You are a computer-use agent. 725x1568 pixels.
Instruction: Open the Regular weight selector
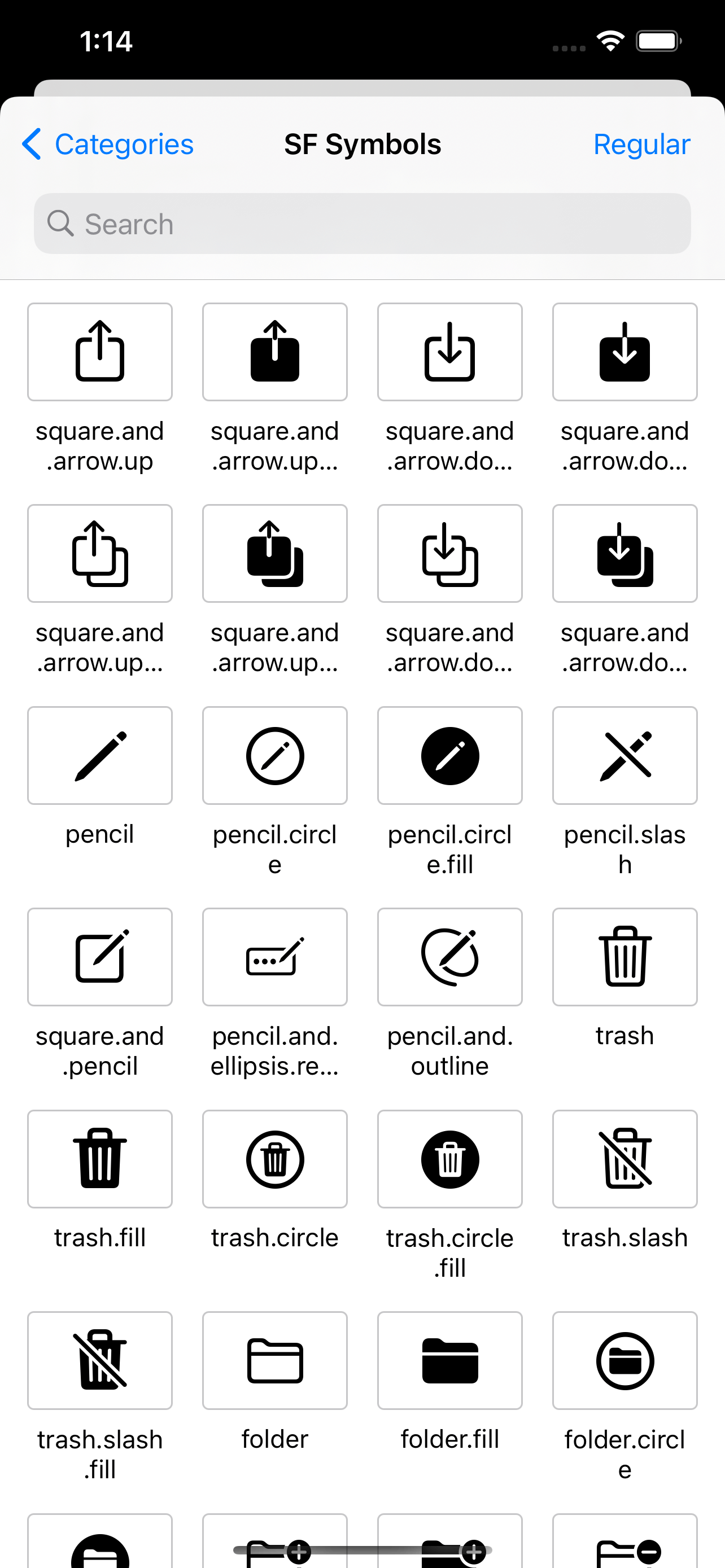[x=641, y=145]
